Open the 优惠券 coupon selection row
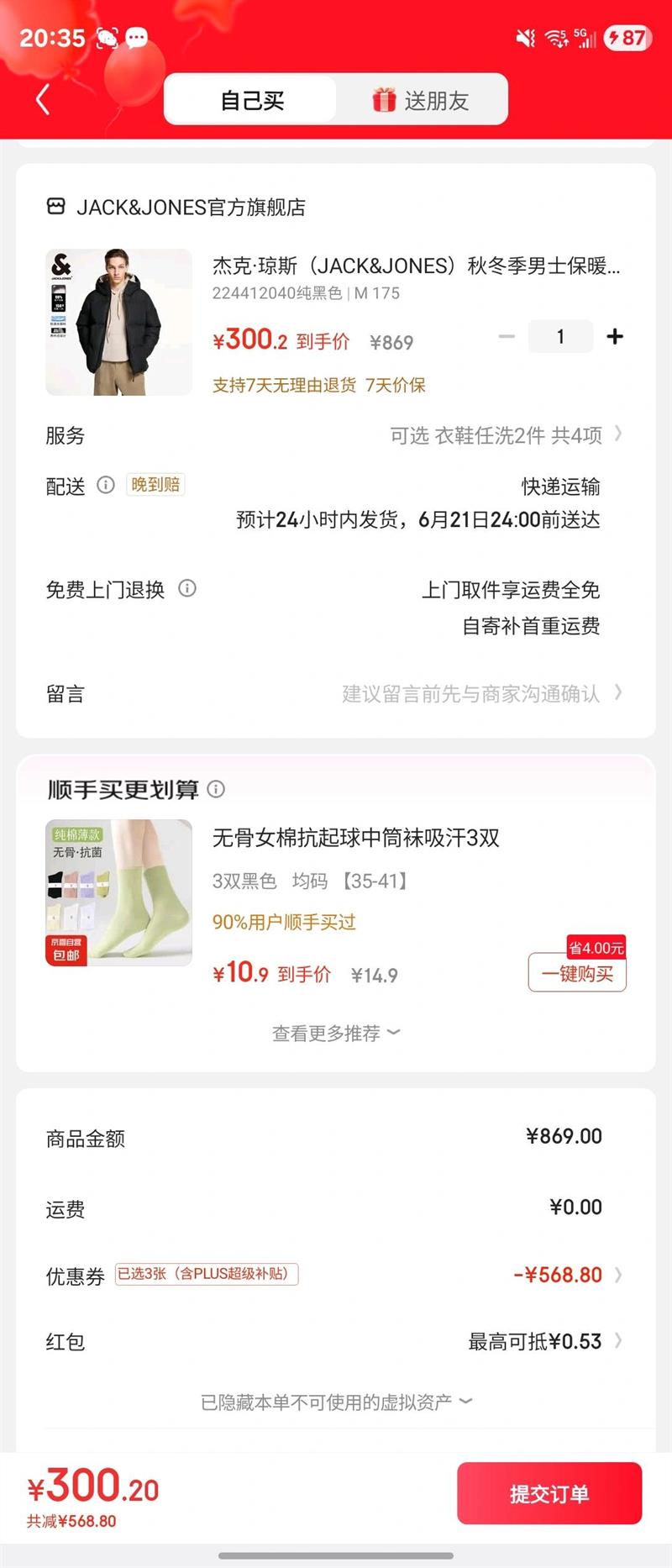The height and width of the screenshot is (1568, 672). pyautogui.click(x=334, y=1275)
